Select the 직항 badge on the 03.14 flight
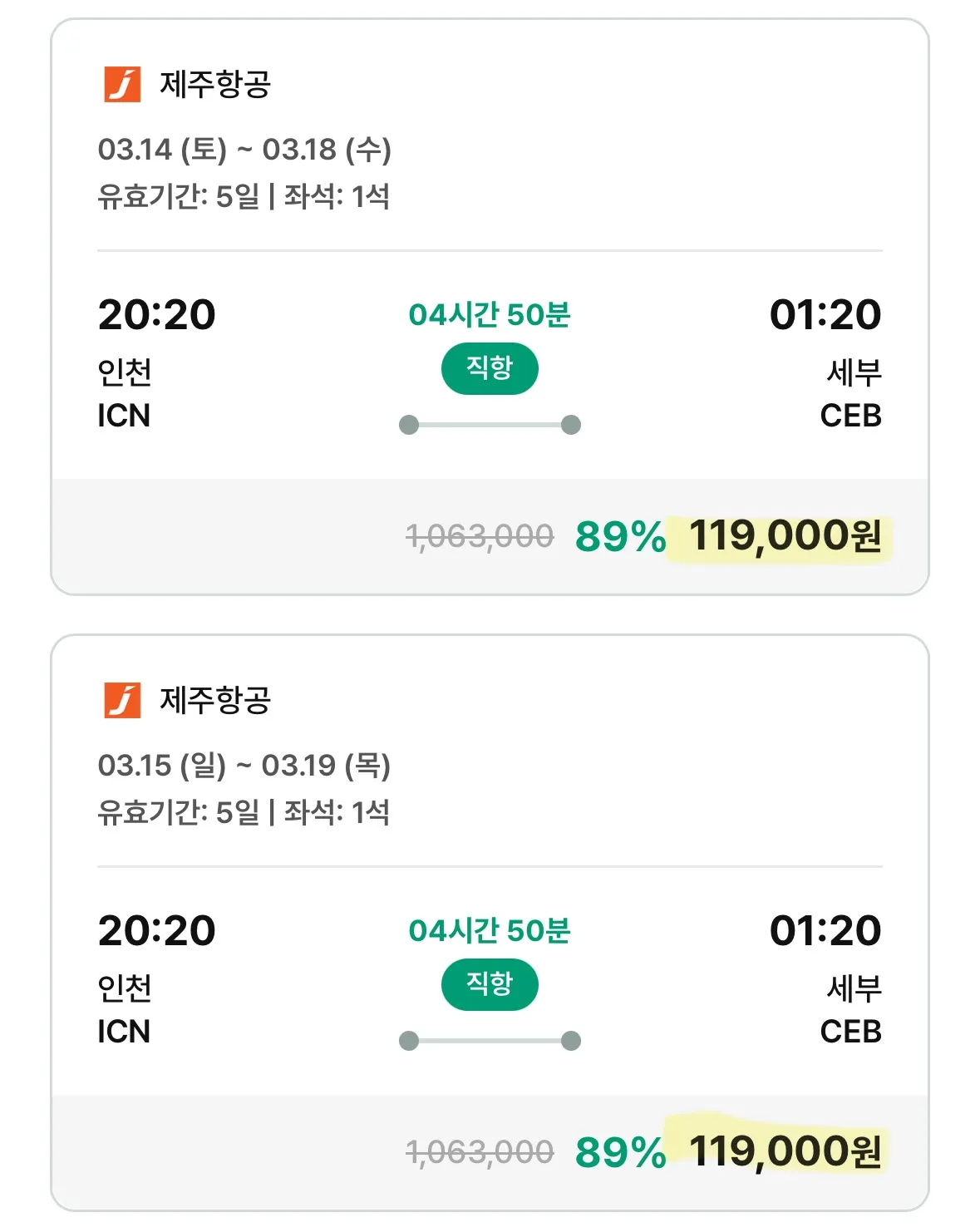This screenshot has width=980, height=1232. tap(490, 367)
